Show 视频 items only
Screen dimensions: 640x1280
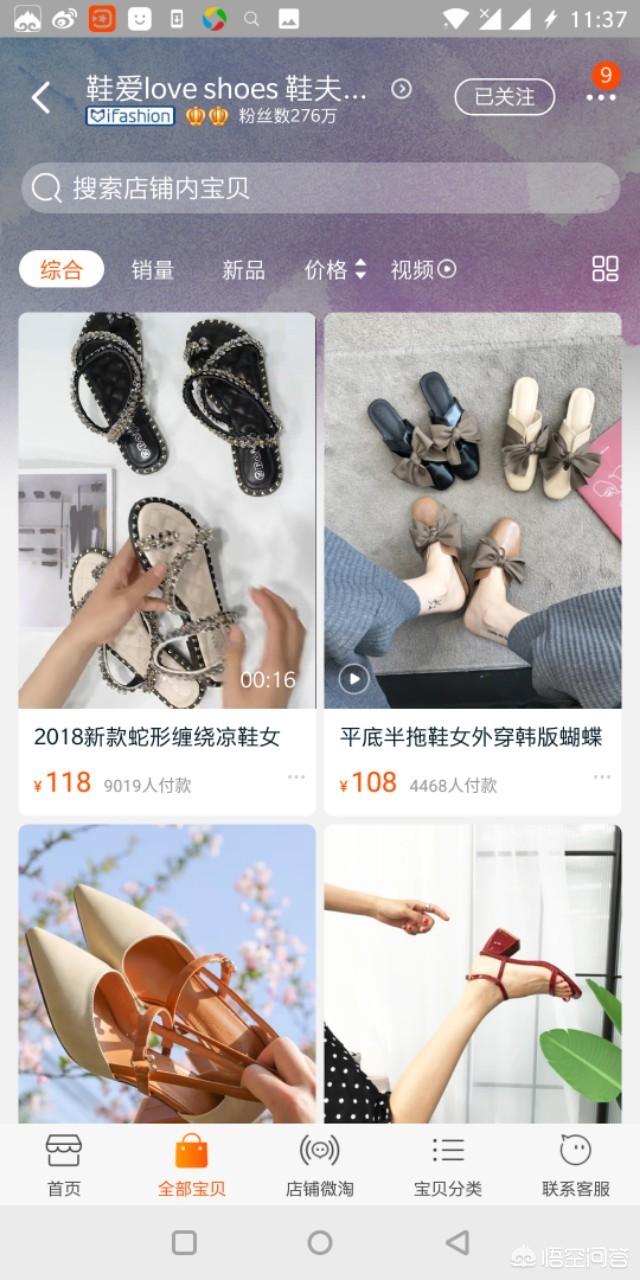(x=423, y=269)
